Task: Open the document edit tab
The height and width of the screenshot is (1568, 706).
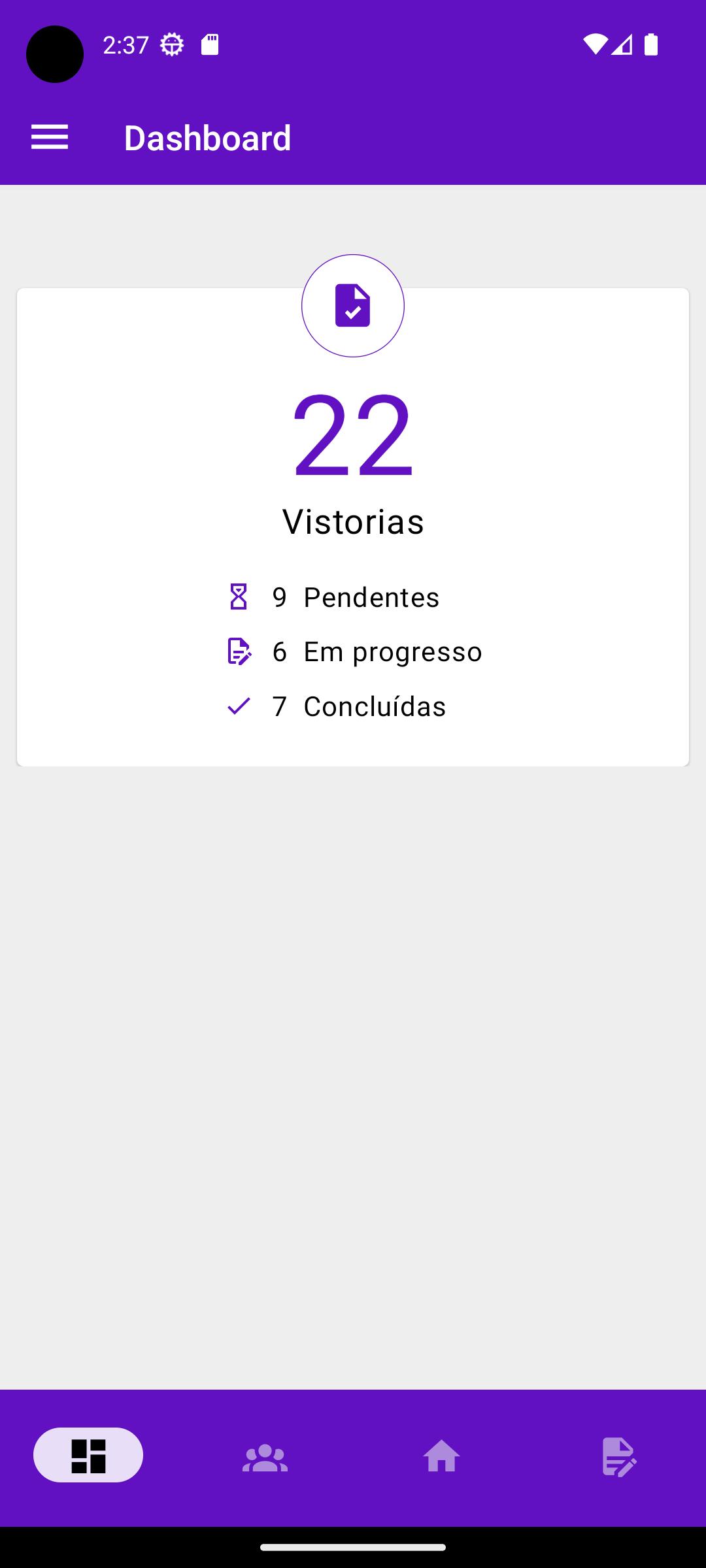Action: [618, 1457]
